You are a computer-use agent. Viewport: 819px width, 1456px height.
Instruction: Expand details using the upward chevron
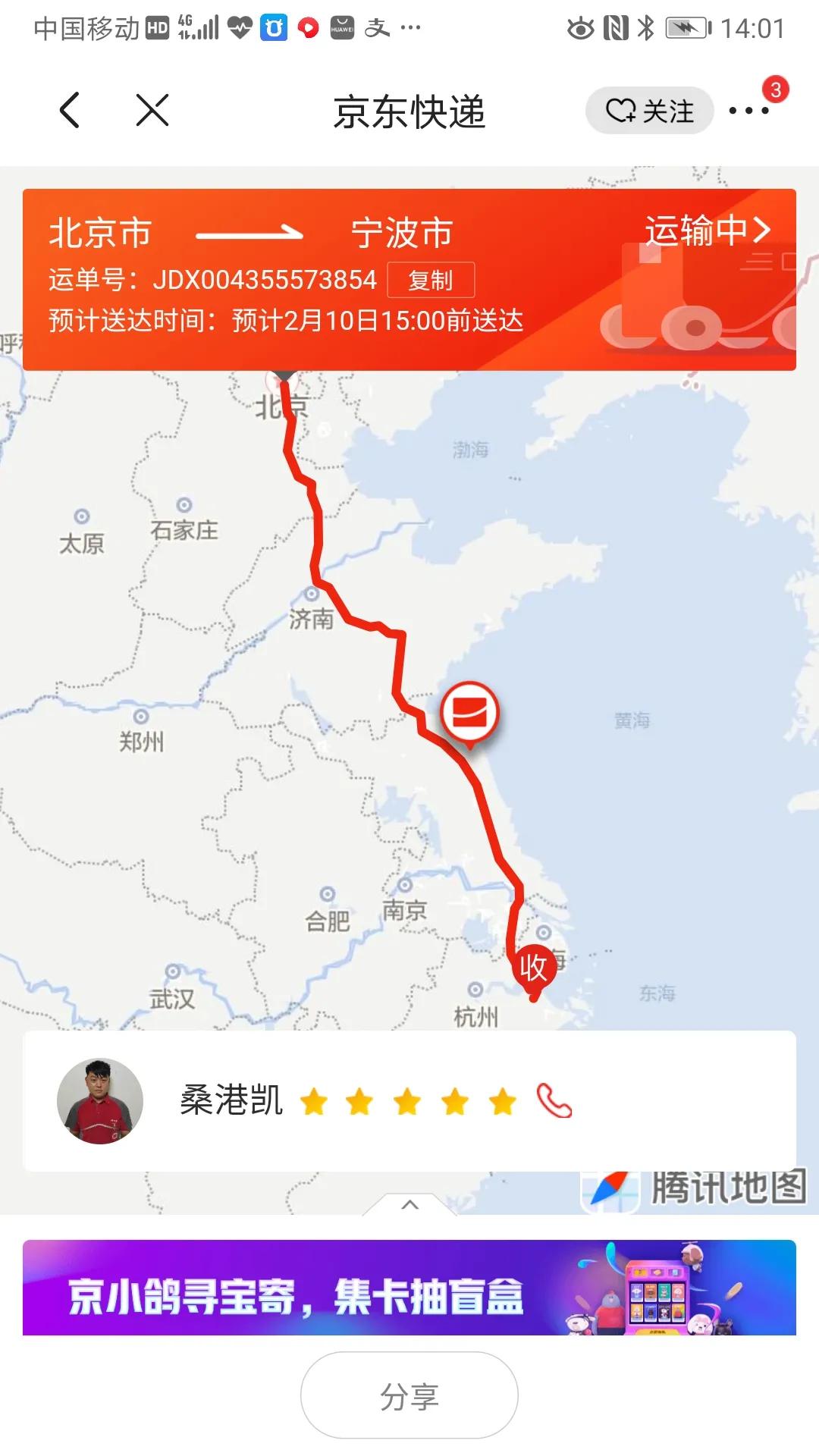coord(409,1204)
